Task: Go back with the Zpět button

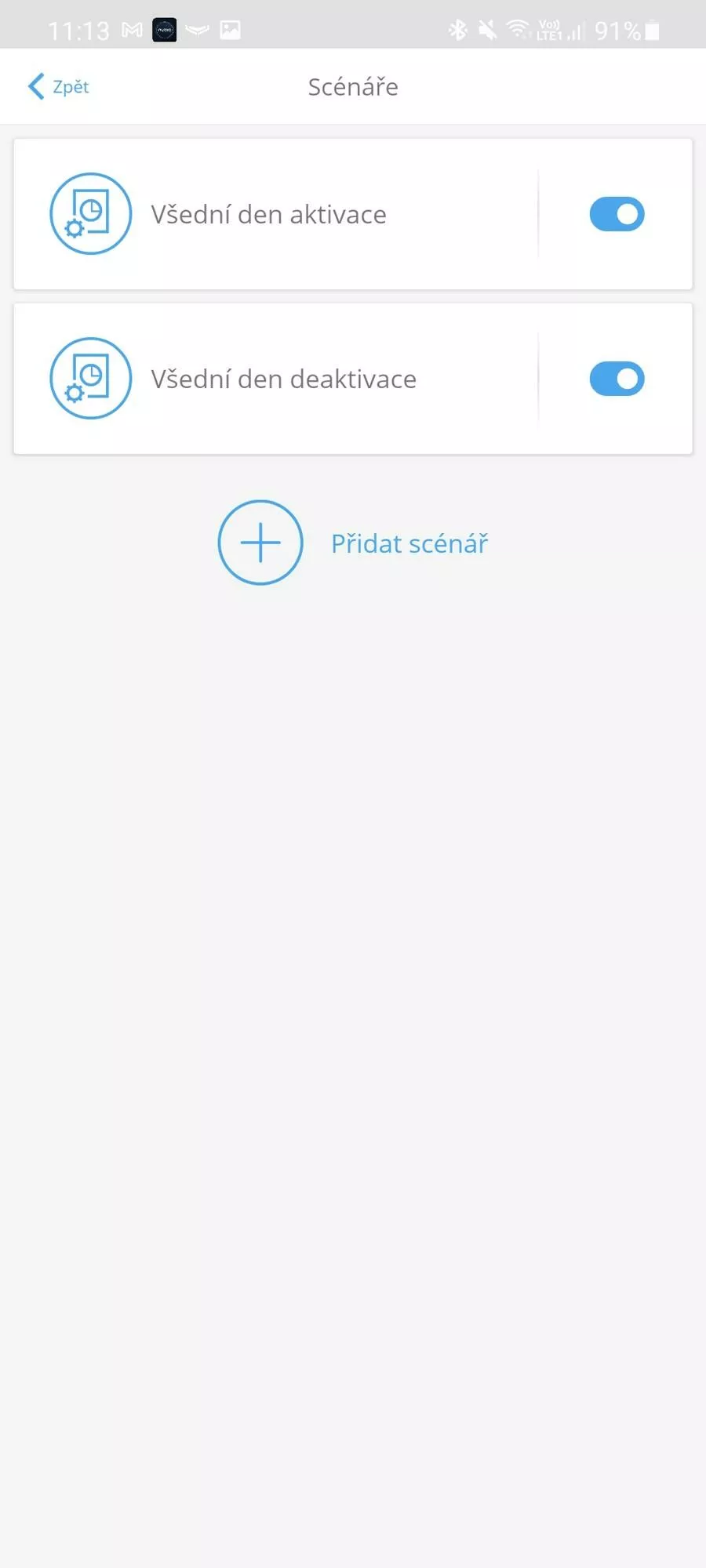Action: tap(59, 86)
